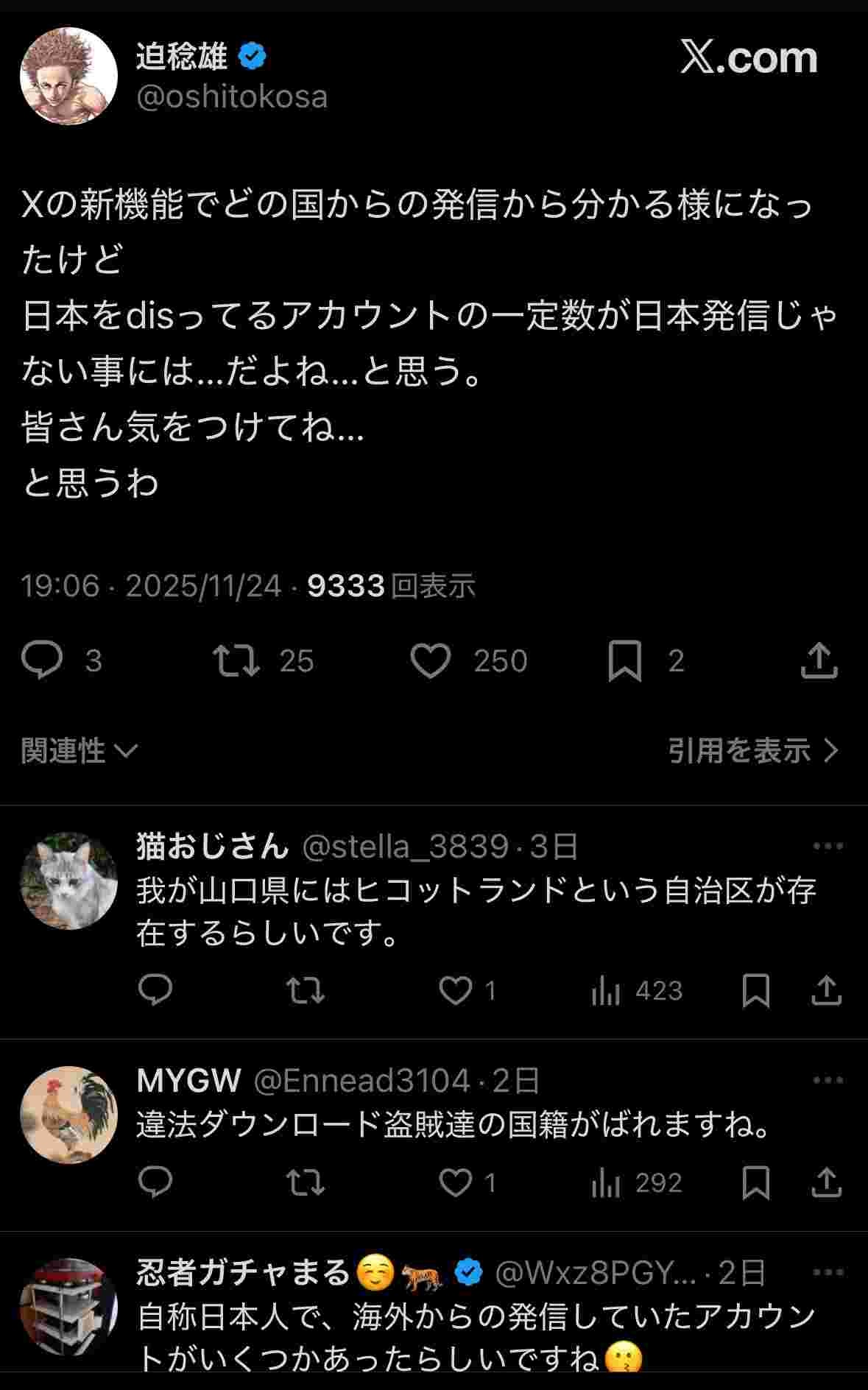
Task: Open 猫おじさん's cat avatar profile
Action: (x=68, y=881)
